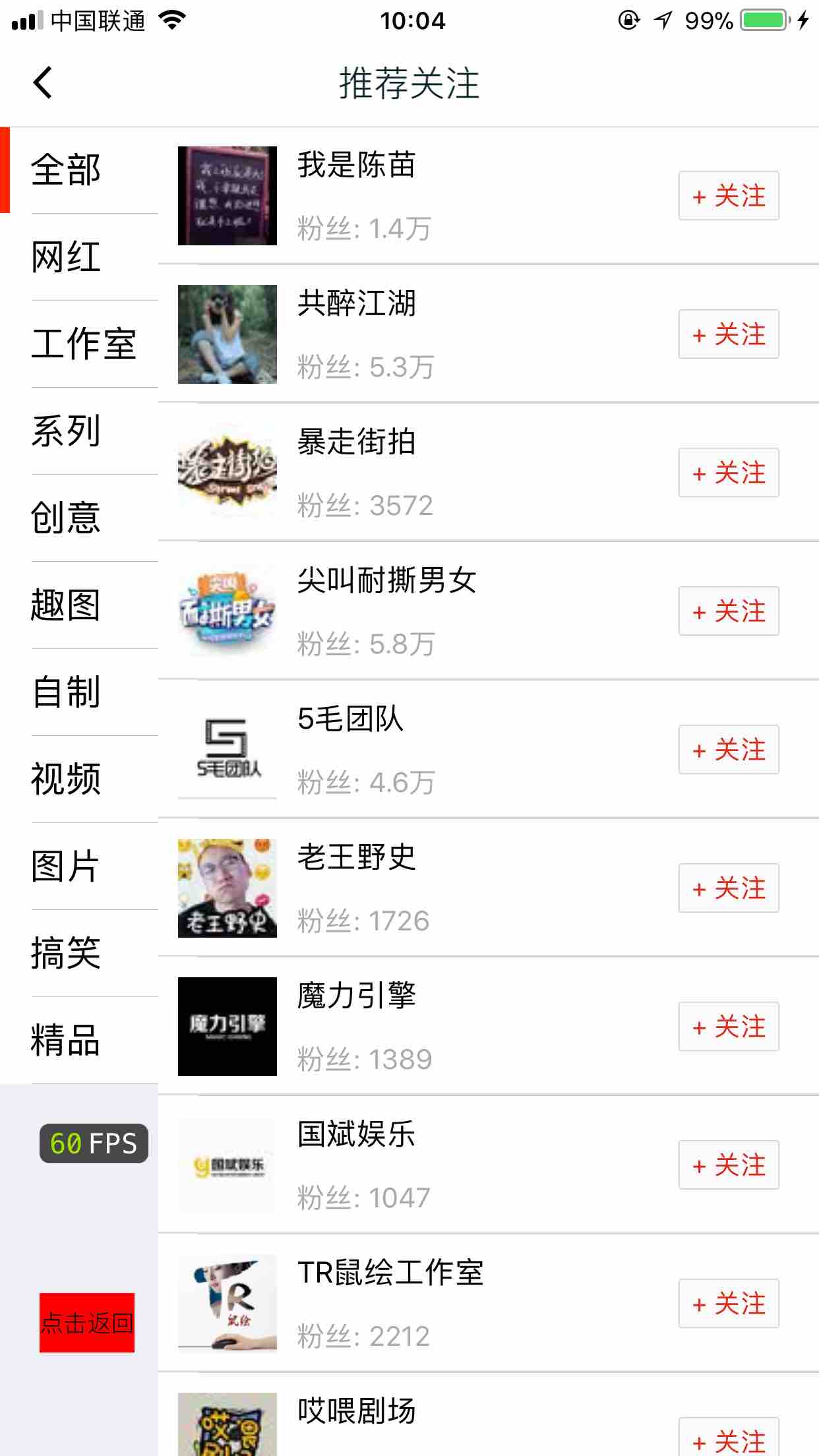
Task: Follow 共醉江湖
Action: click(729, 334)
